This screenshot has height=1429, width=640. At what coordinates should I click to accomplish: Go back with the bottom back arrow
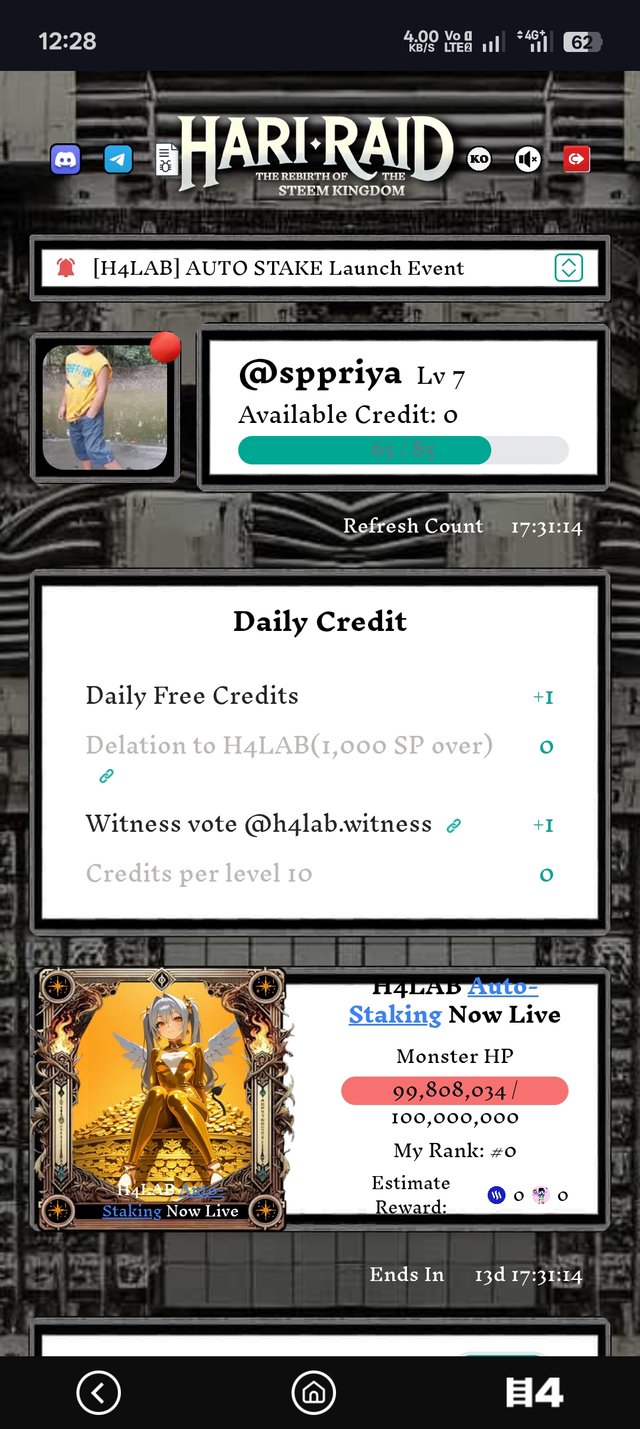(98, 1392)
